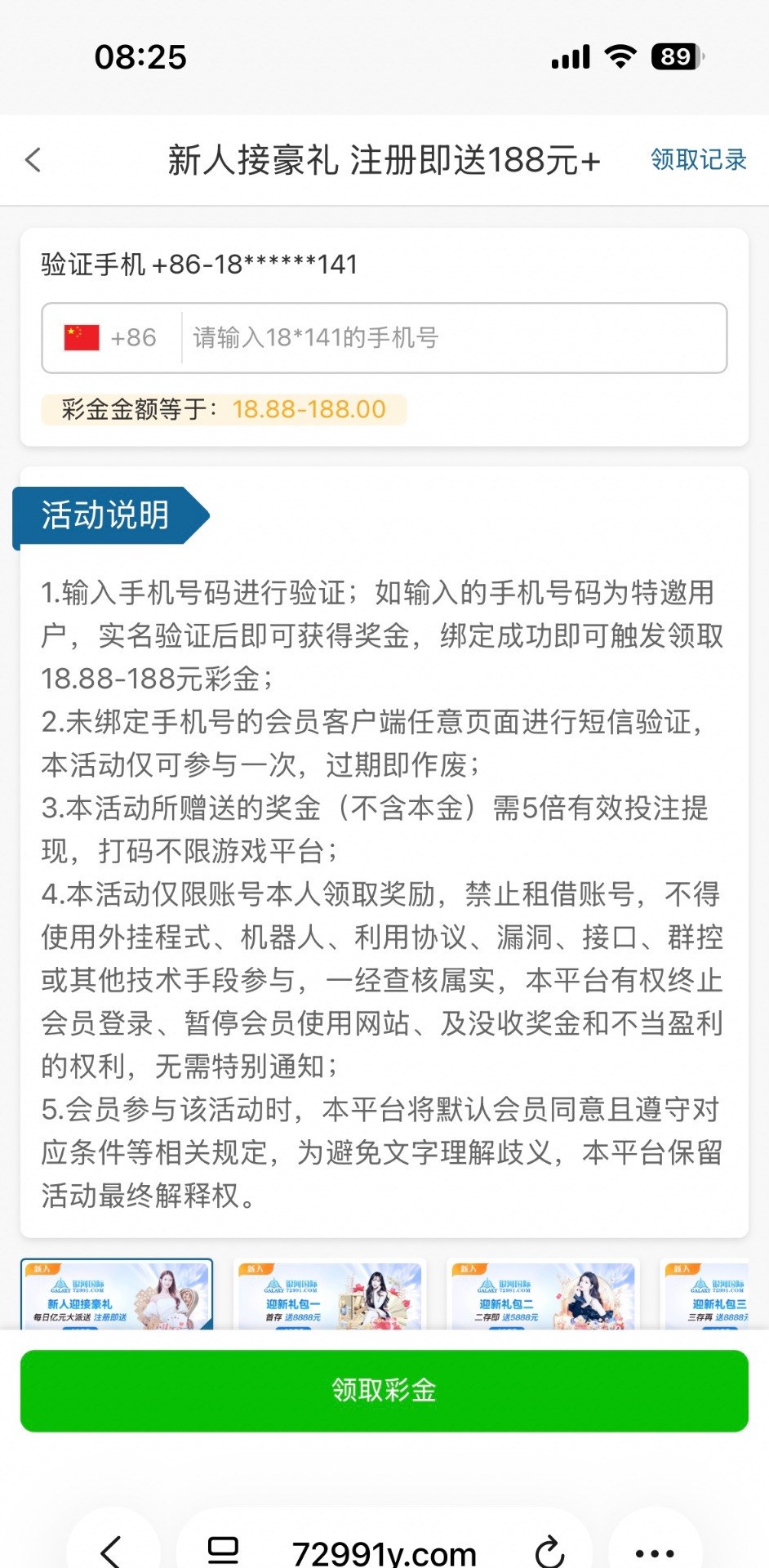The image size is (769, 1568).
Task: Tap the green 领取彩金 button
Action: pyautogui.click(x=384, y=1390)
